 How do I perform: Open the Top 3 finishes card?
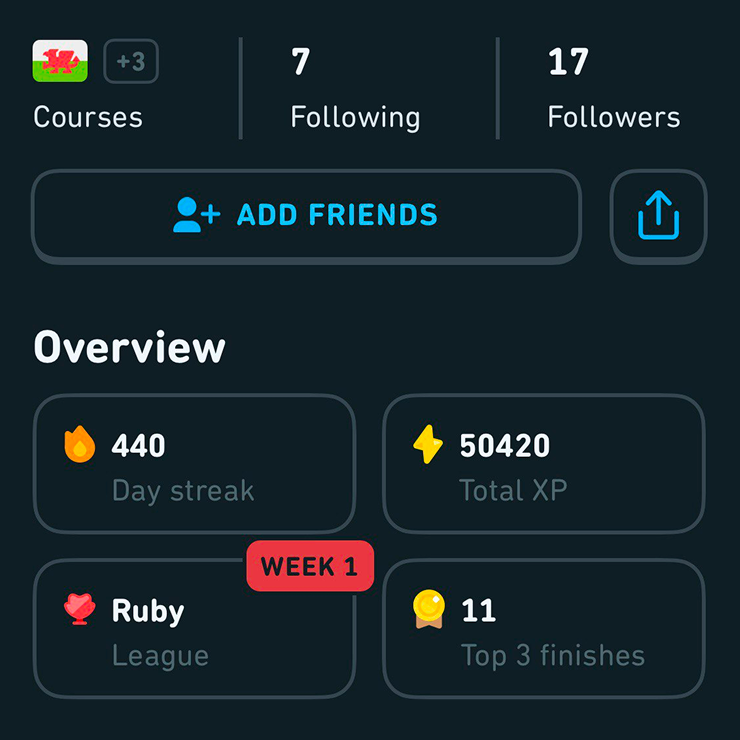point(543,629)
